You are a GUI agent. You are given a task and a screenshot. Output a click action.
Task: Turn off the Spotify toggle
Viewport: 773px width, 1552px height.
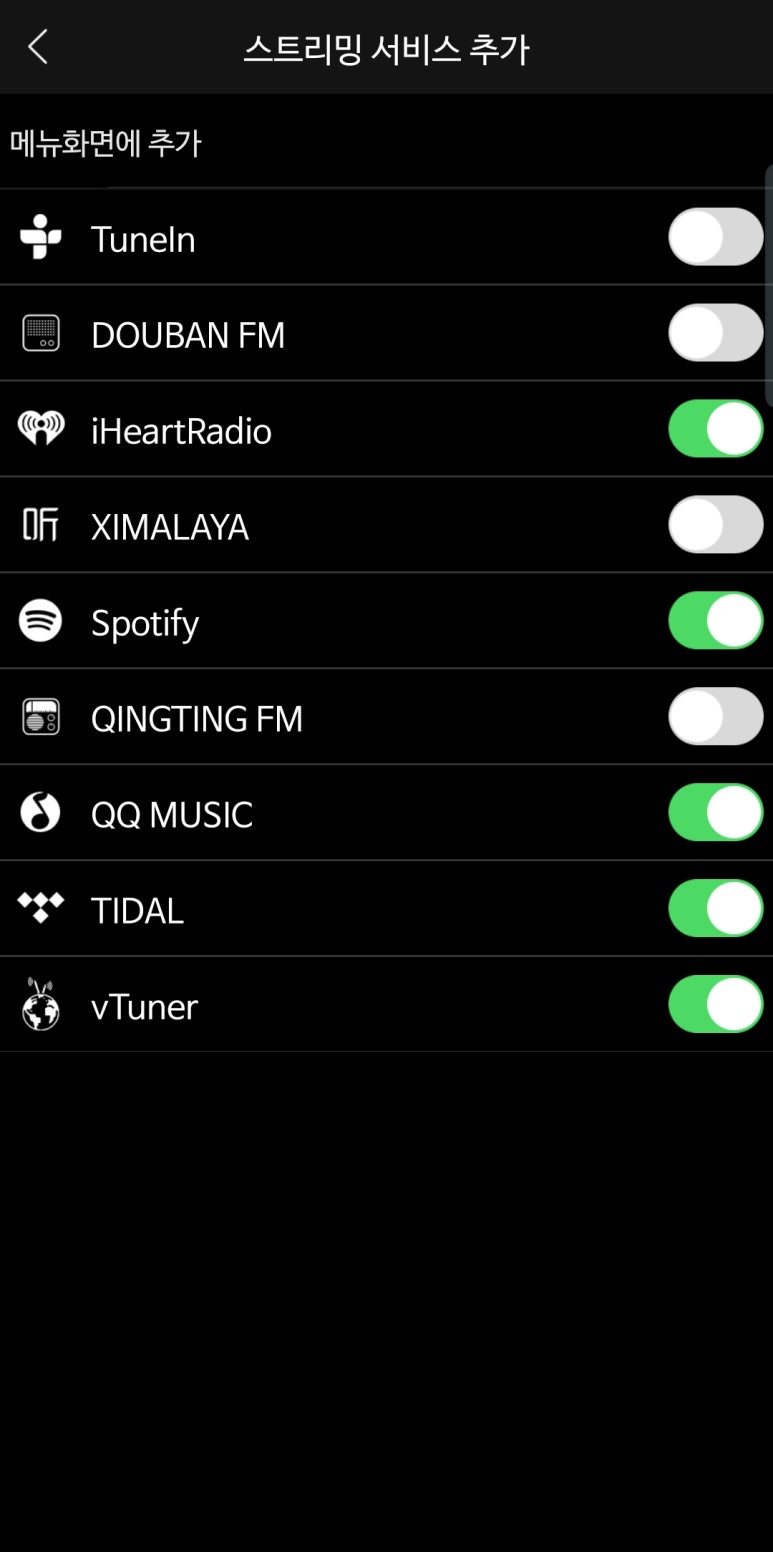coord(716,621)
